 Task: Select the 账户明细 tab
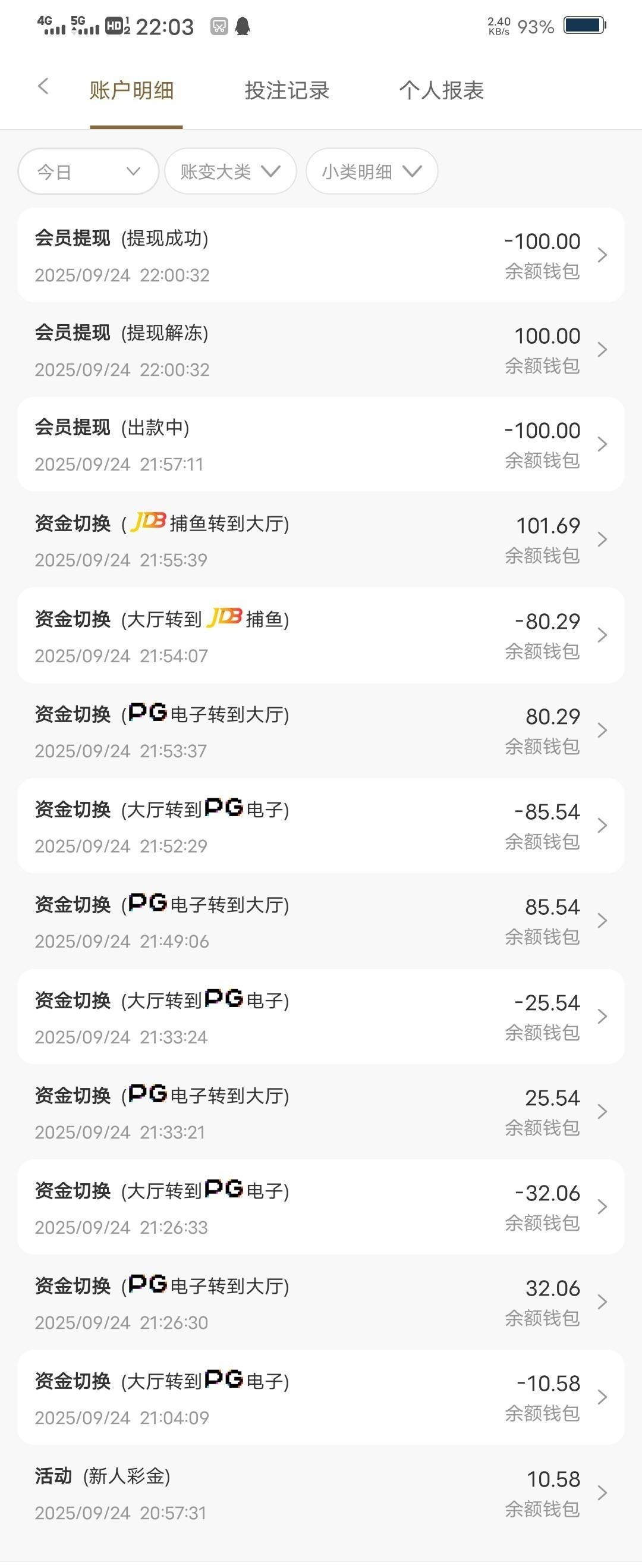132,90
